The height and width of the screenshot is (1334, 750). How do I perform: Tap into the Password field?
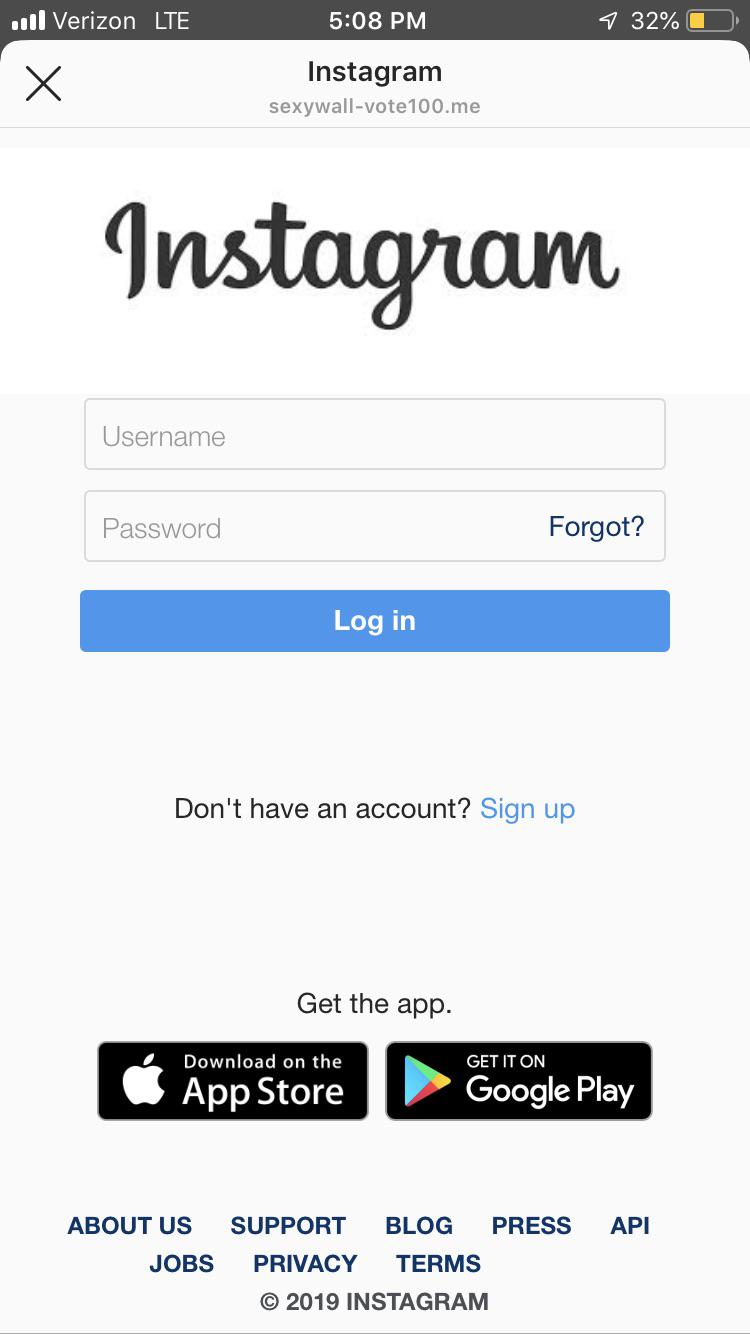pos(310,527)
